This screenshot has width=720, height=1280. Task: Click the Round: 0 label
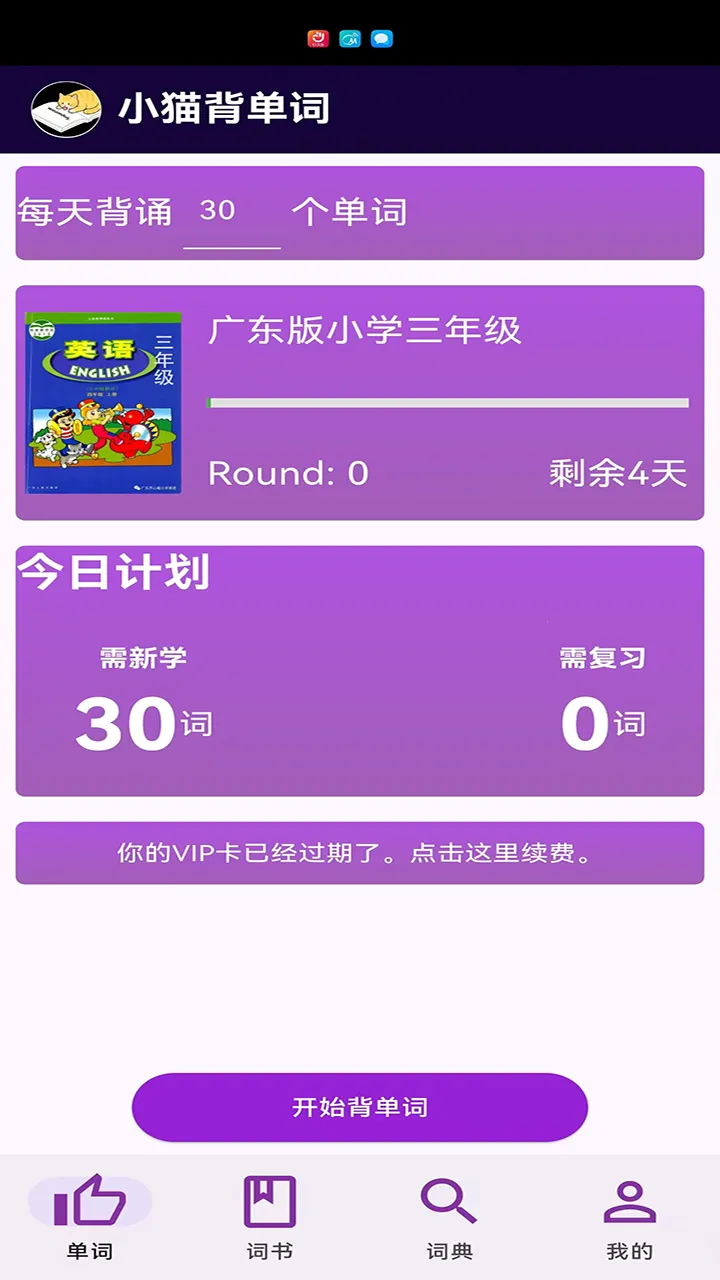click(x=287, y=472)
